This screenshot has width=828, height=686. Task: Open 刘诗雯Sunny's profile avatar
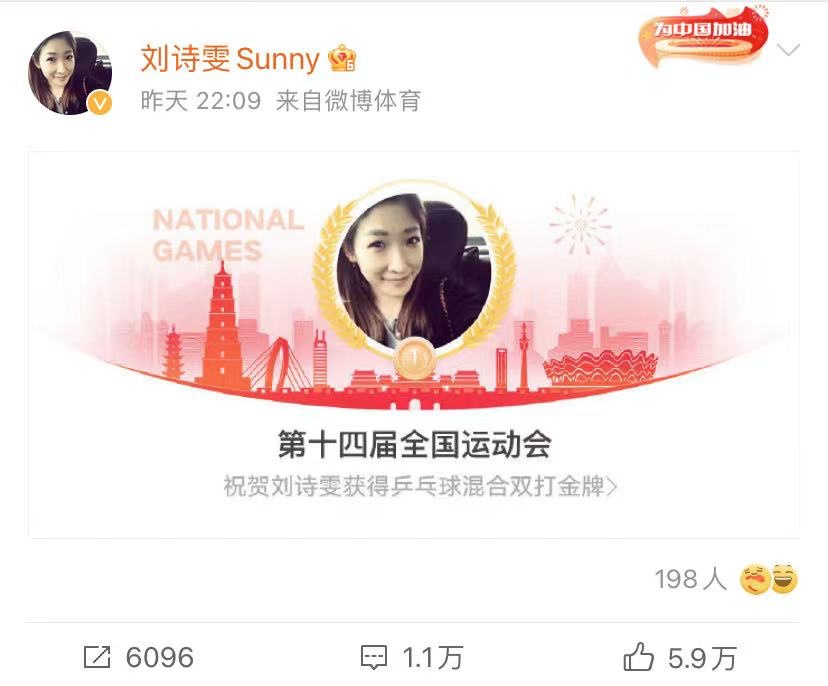pyautogui.click(x=69, y=72)
